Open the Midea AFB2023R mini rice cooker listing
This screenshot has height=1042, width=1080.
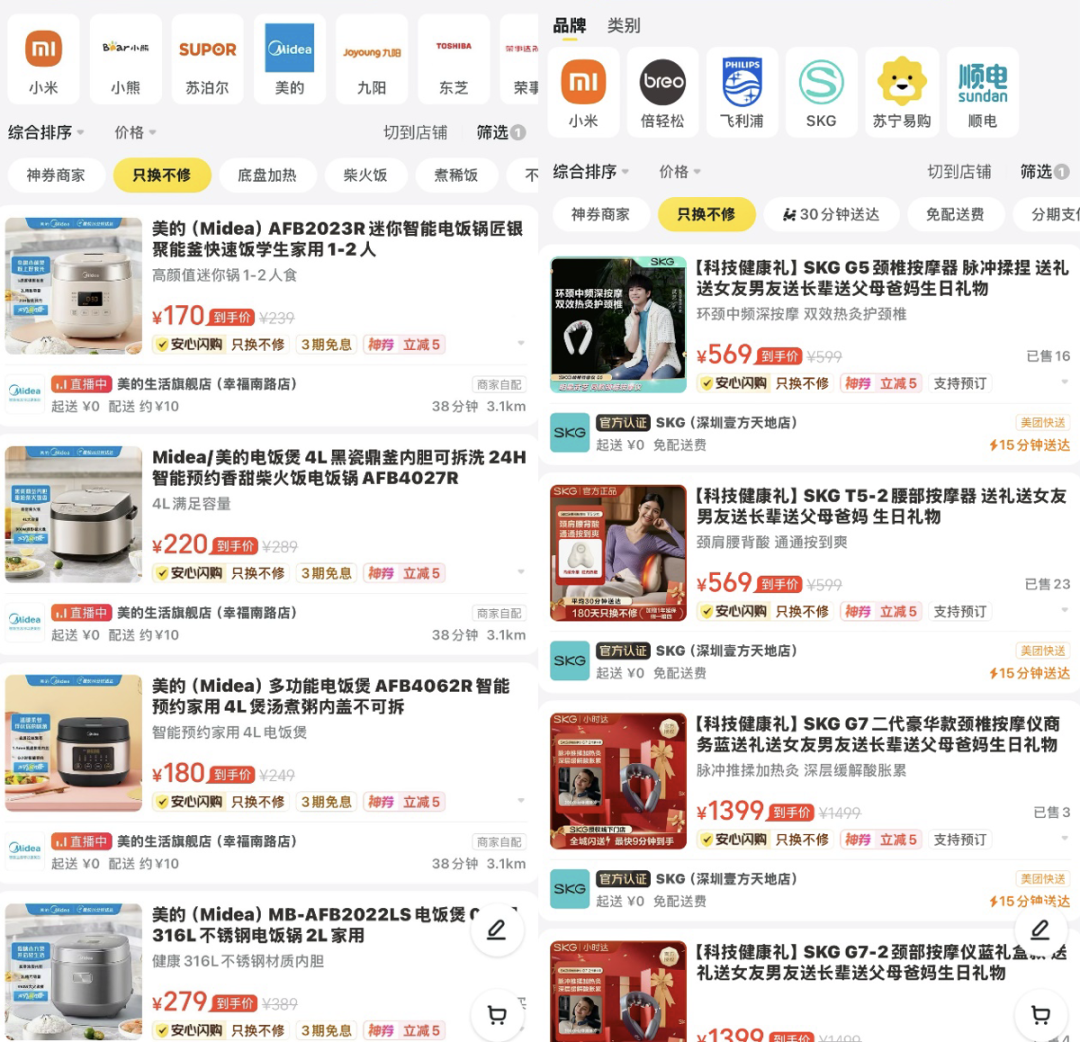337,239
